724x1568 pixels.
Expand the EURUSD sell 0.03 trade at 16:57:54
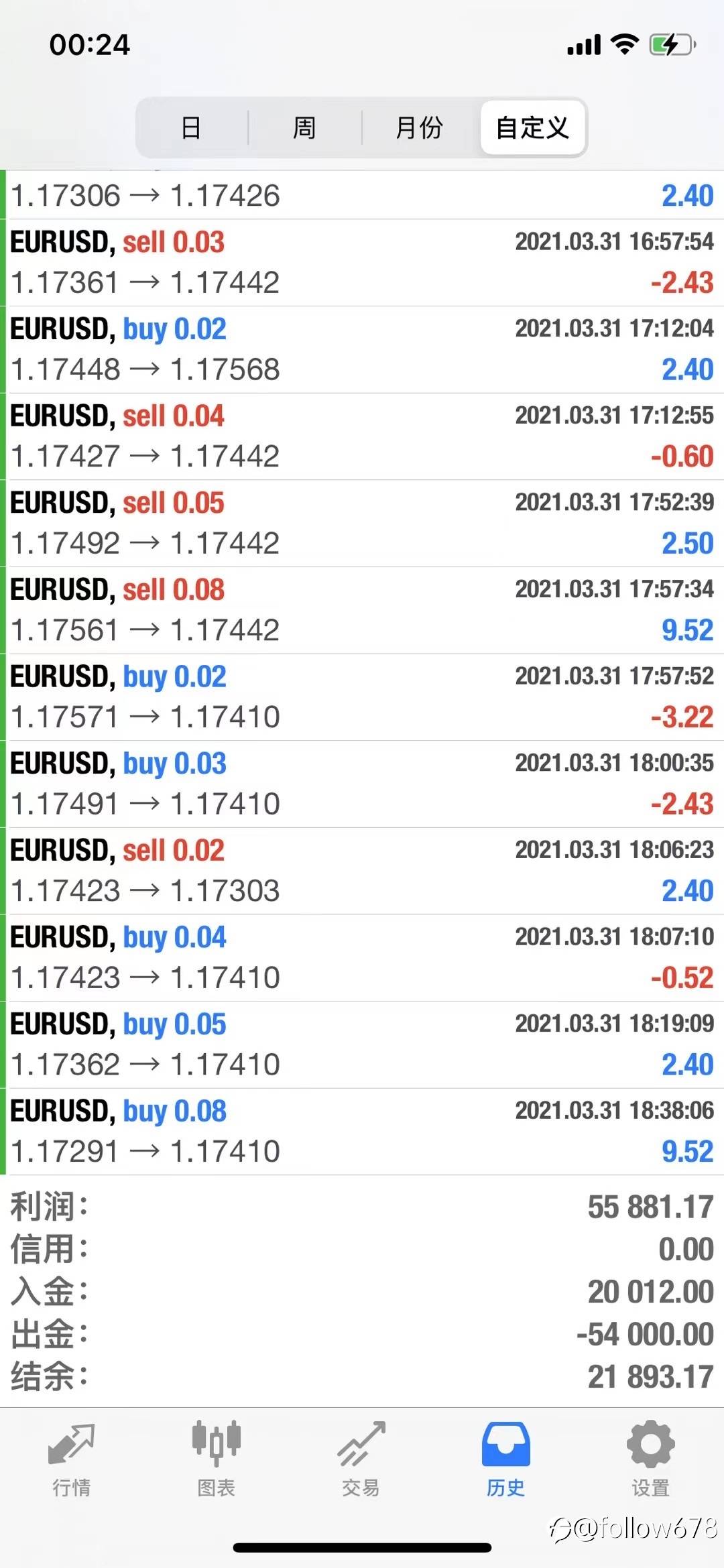click(x=362, y=262)
